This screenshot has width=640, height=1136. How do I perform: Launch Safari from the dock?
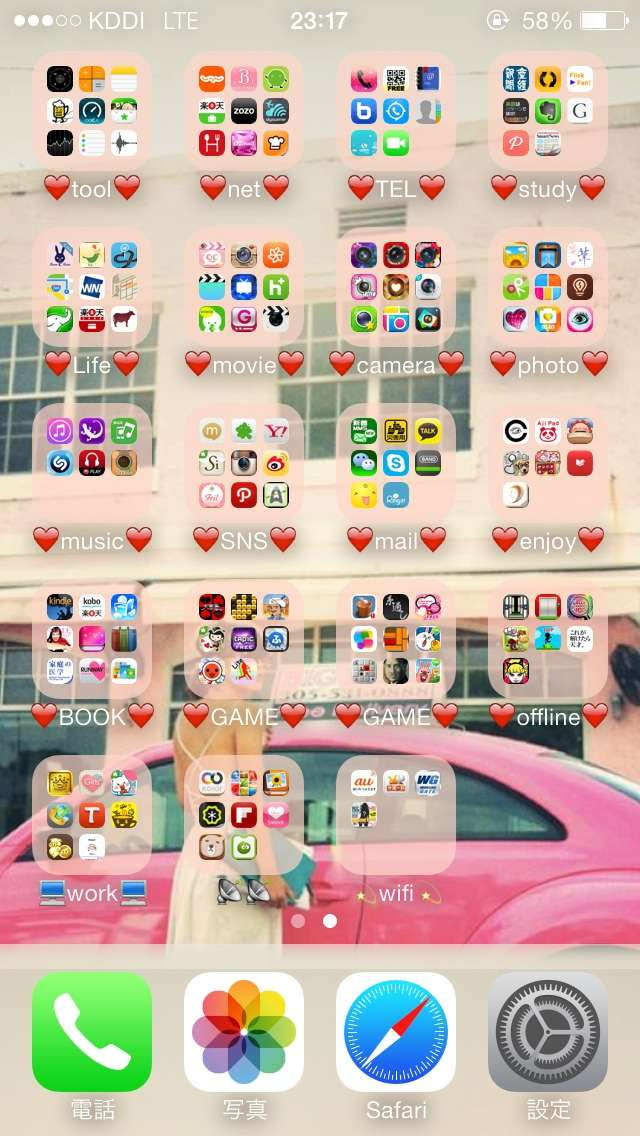(x=396, y=1031)
